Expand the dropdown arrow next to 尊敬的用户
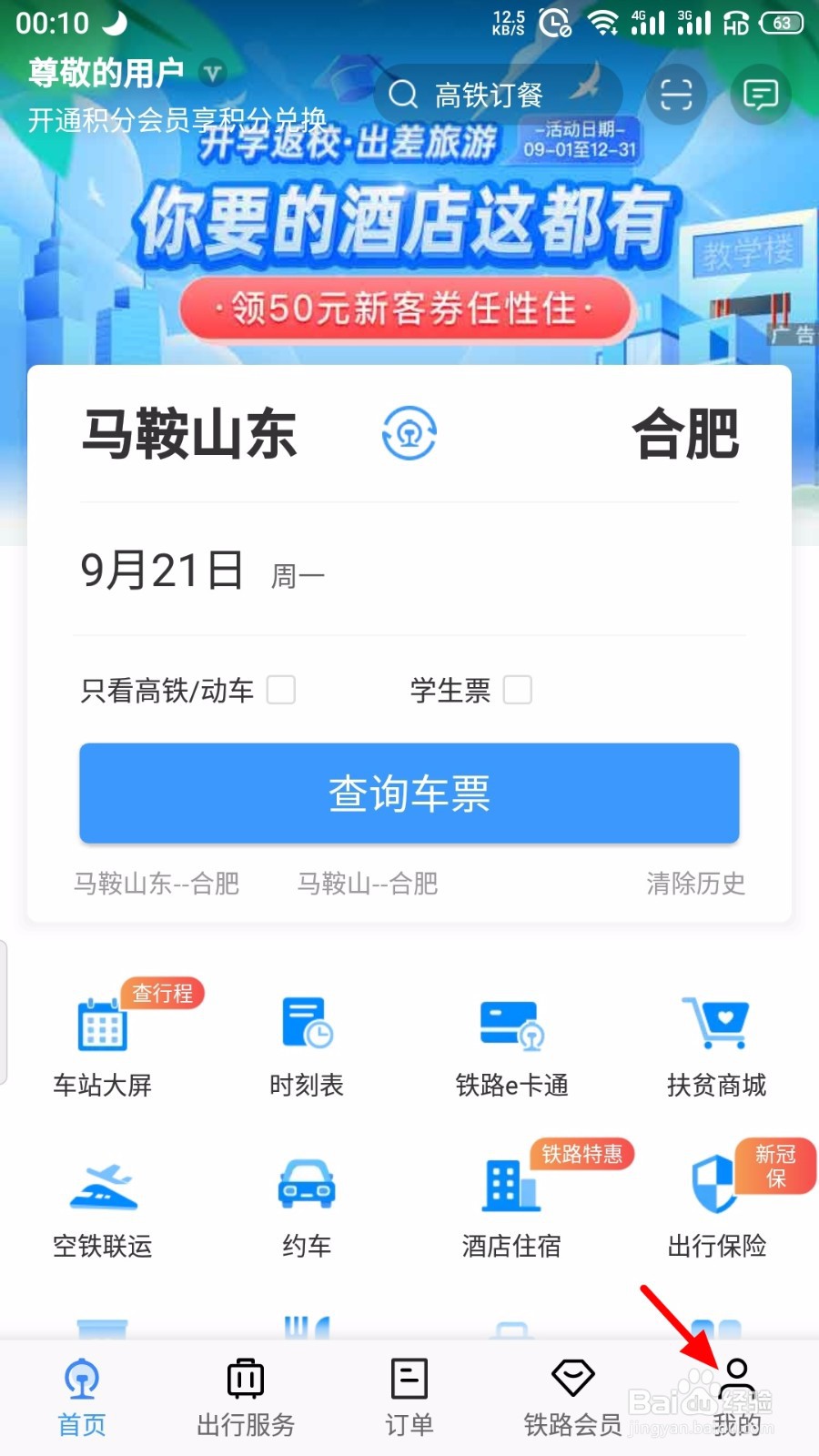The image size is (819, 1456). click(x=212, y=75)
